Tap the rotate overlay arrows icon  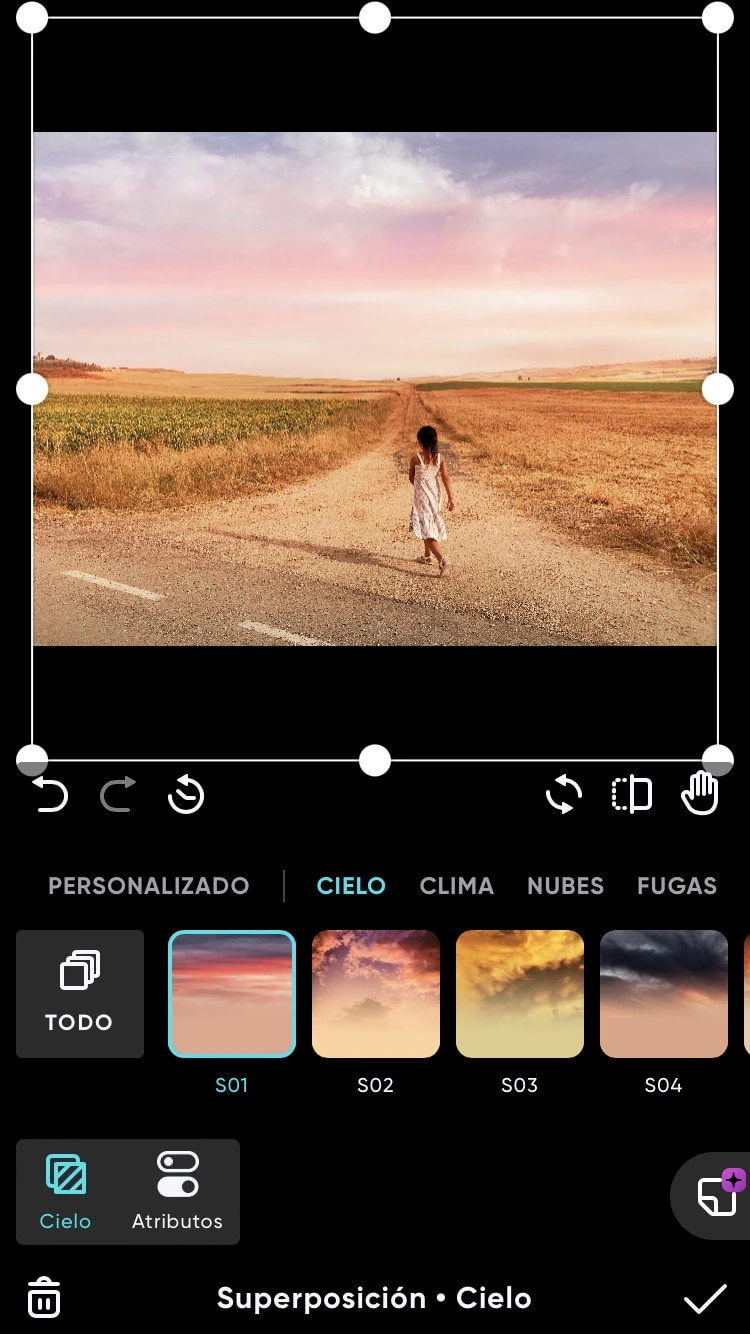pyautogui.click(x=564, y=796)
